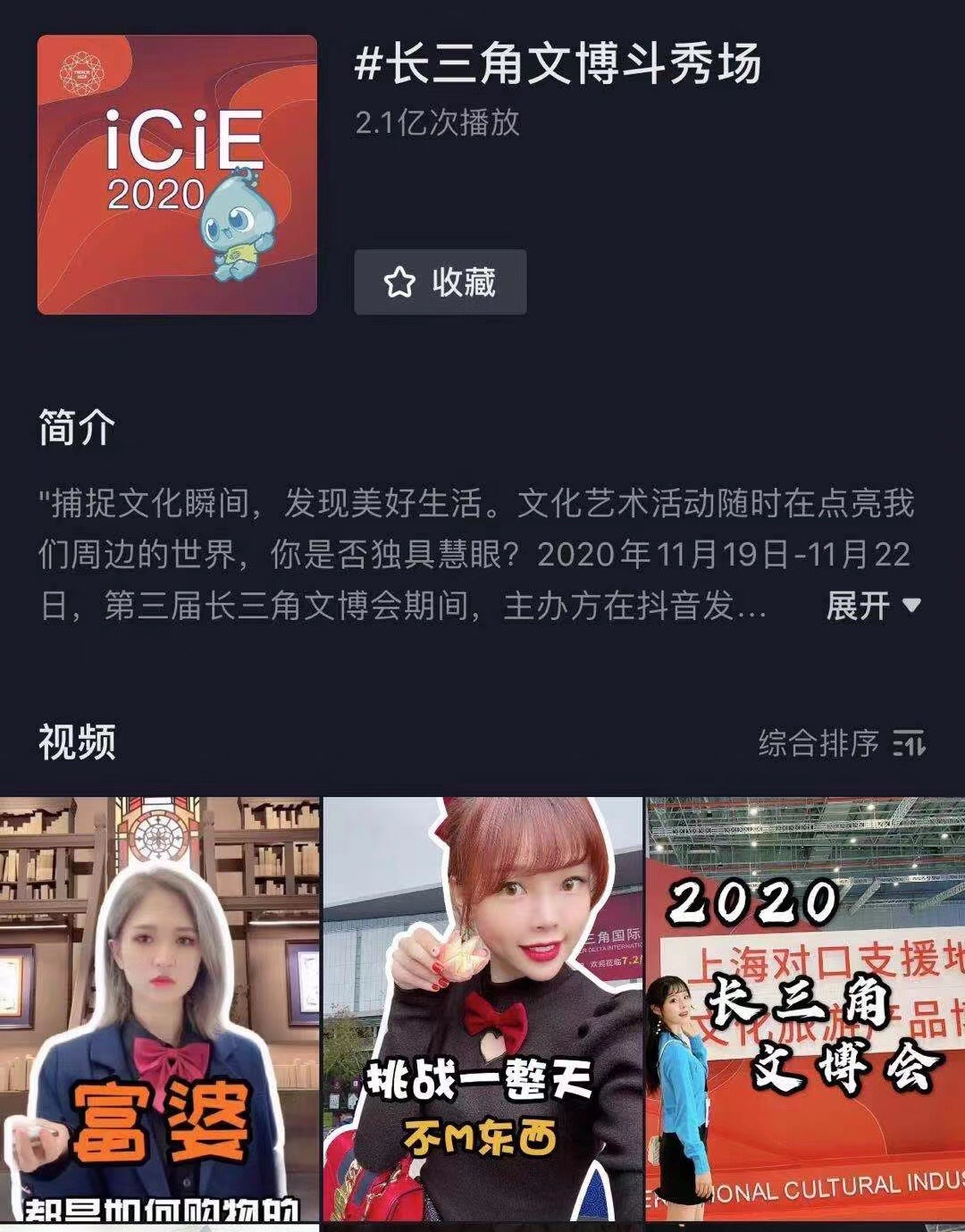Tap the 收藏 button to favorite this topic
965x1232 pixels.
point(440,282)
